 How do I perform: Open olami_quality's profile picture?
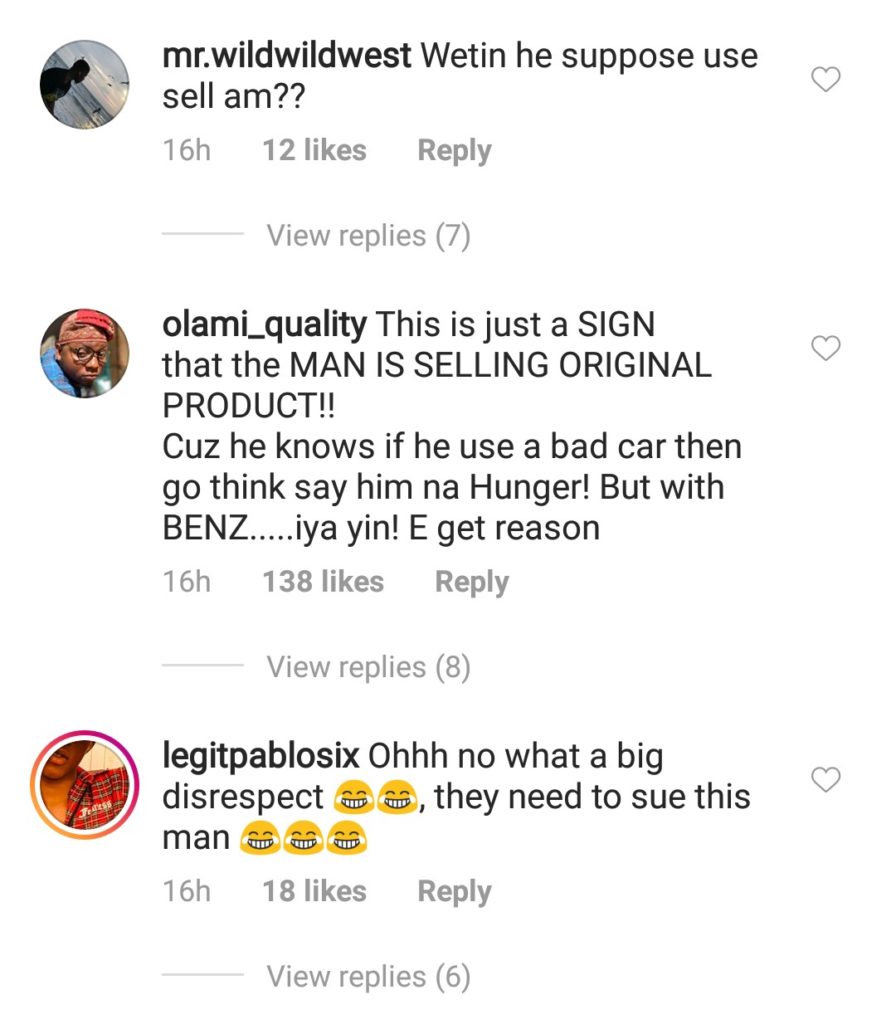point(85,354)
